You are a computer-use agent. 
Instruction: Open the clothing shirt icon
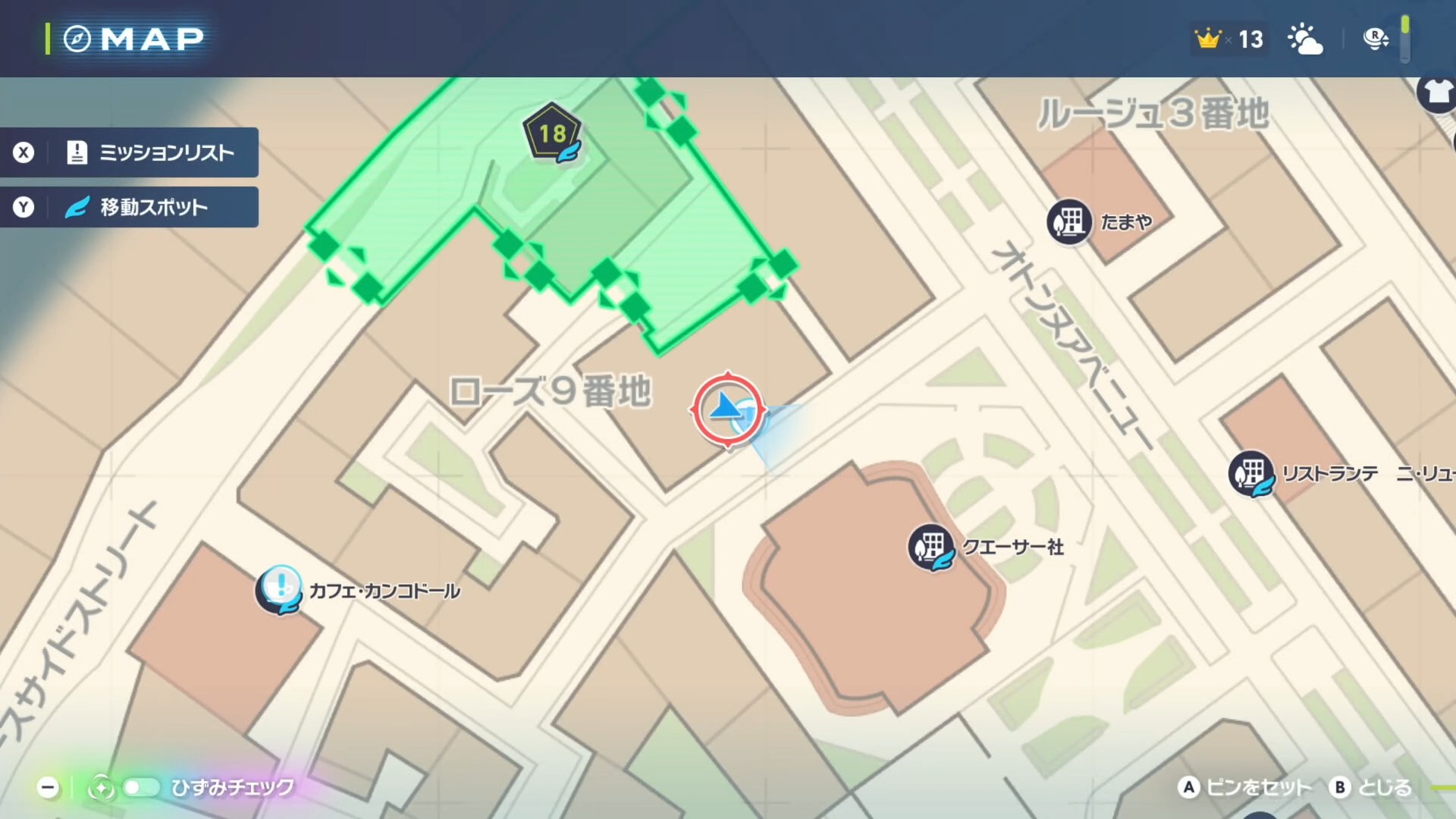click(x=1437, y=93)
